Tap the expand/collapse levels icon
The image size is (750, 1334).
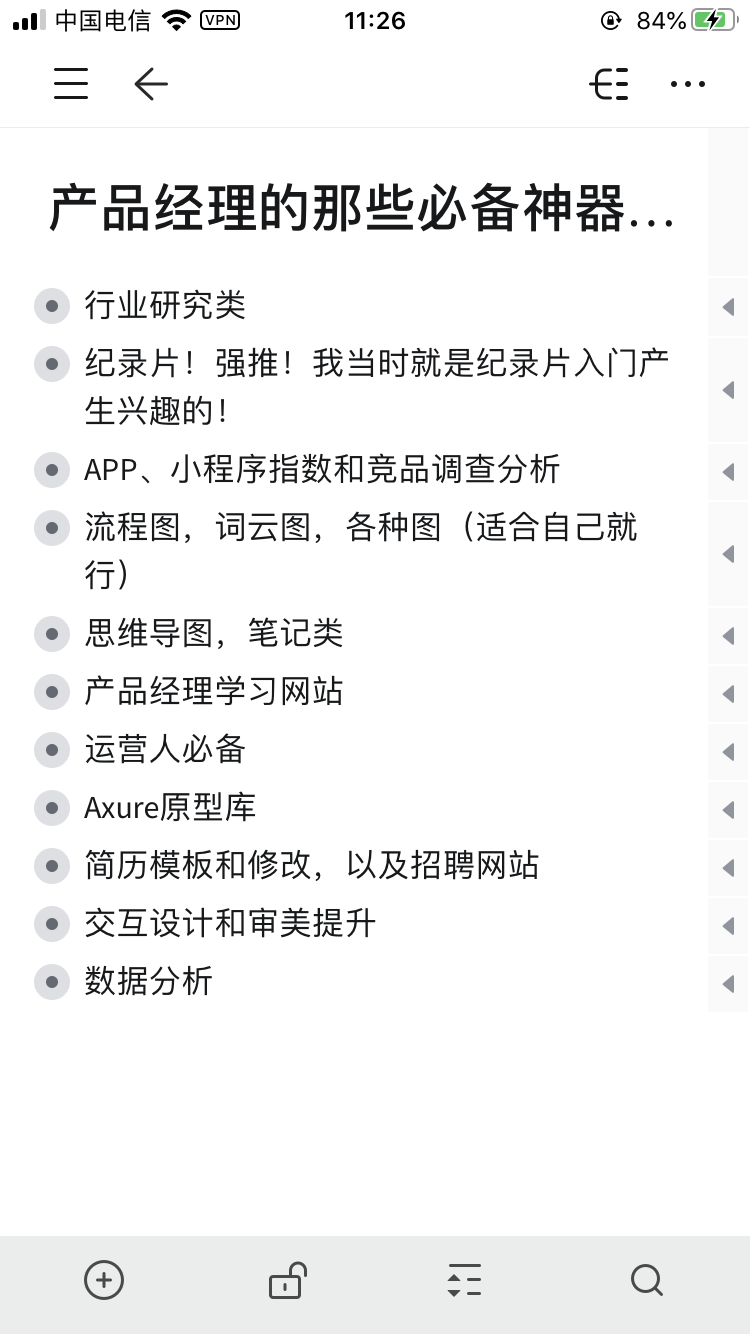pyautogui.click(x=464, y=1280)
